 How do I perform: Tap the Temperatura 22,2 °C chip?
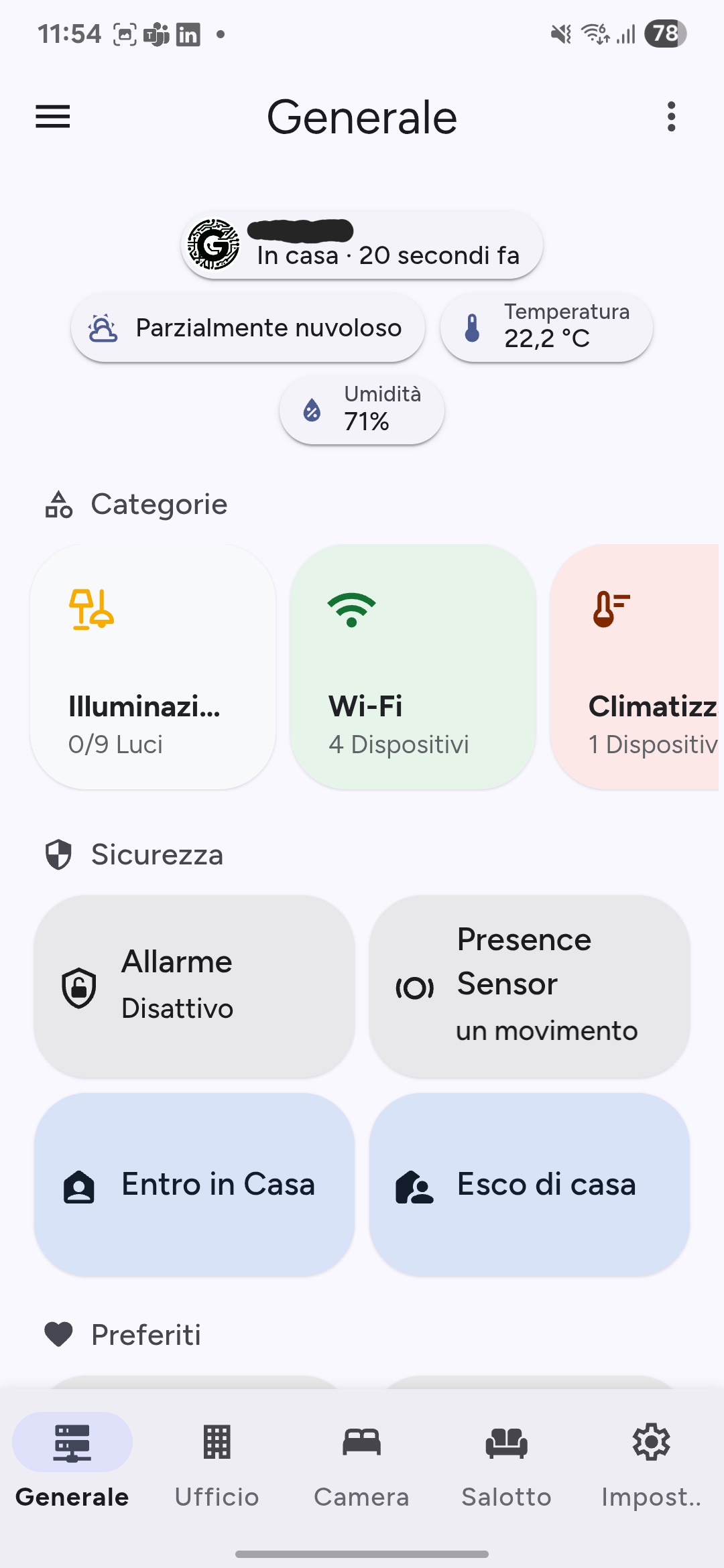[x=546, y=328]
